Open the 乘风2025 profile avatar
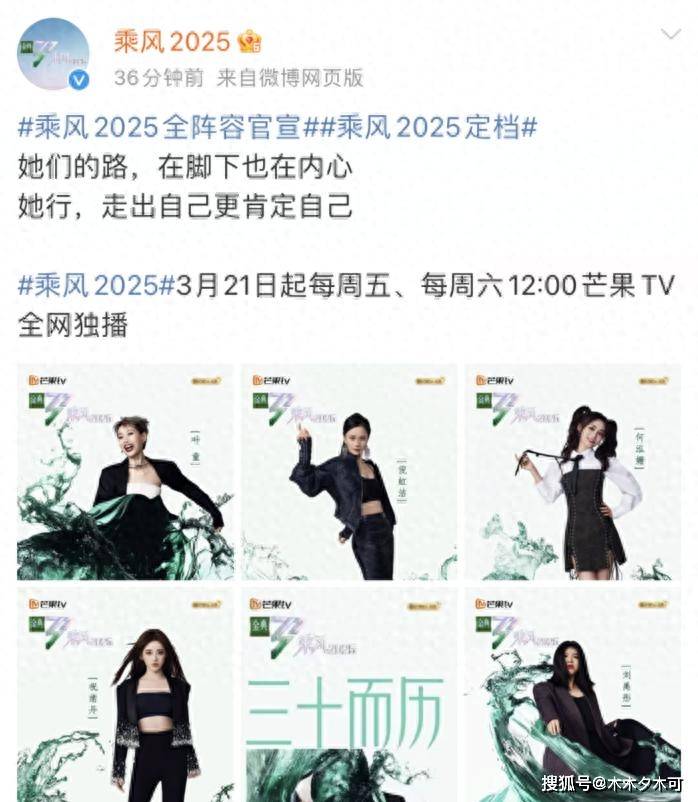The width and height of the screenshot is (698, 802). (53, 53)
